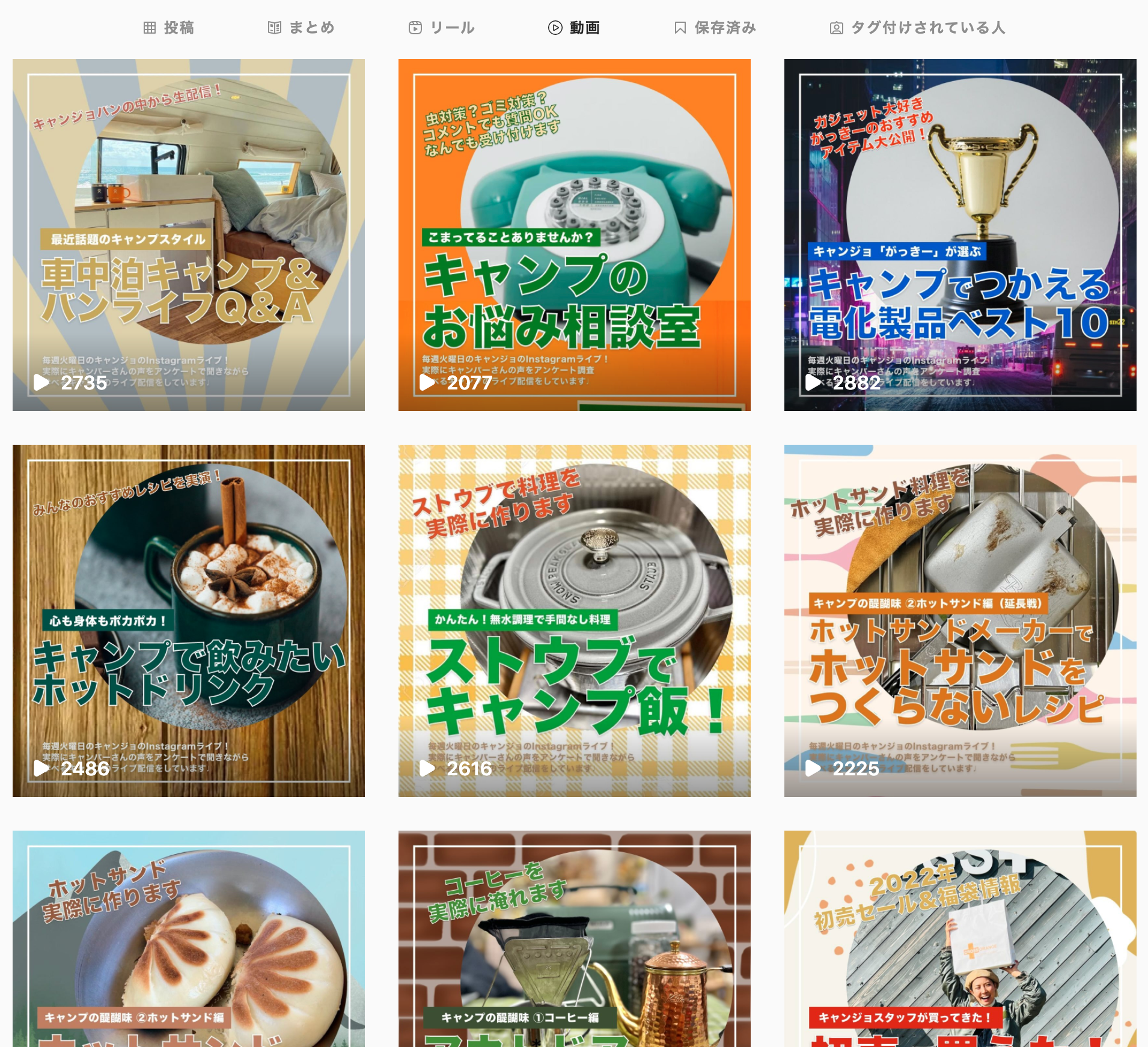The width and height of the screenshot is (1148, 1047).
Task: Play the 電化製品ベスト10 video
Action: (x=960, y=235)
